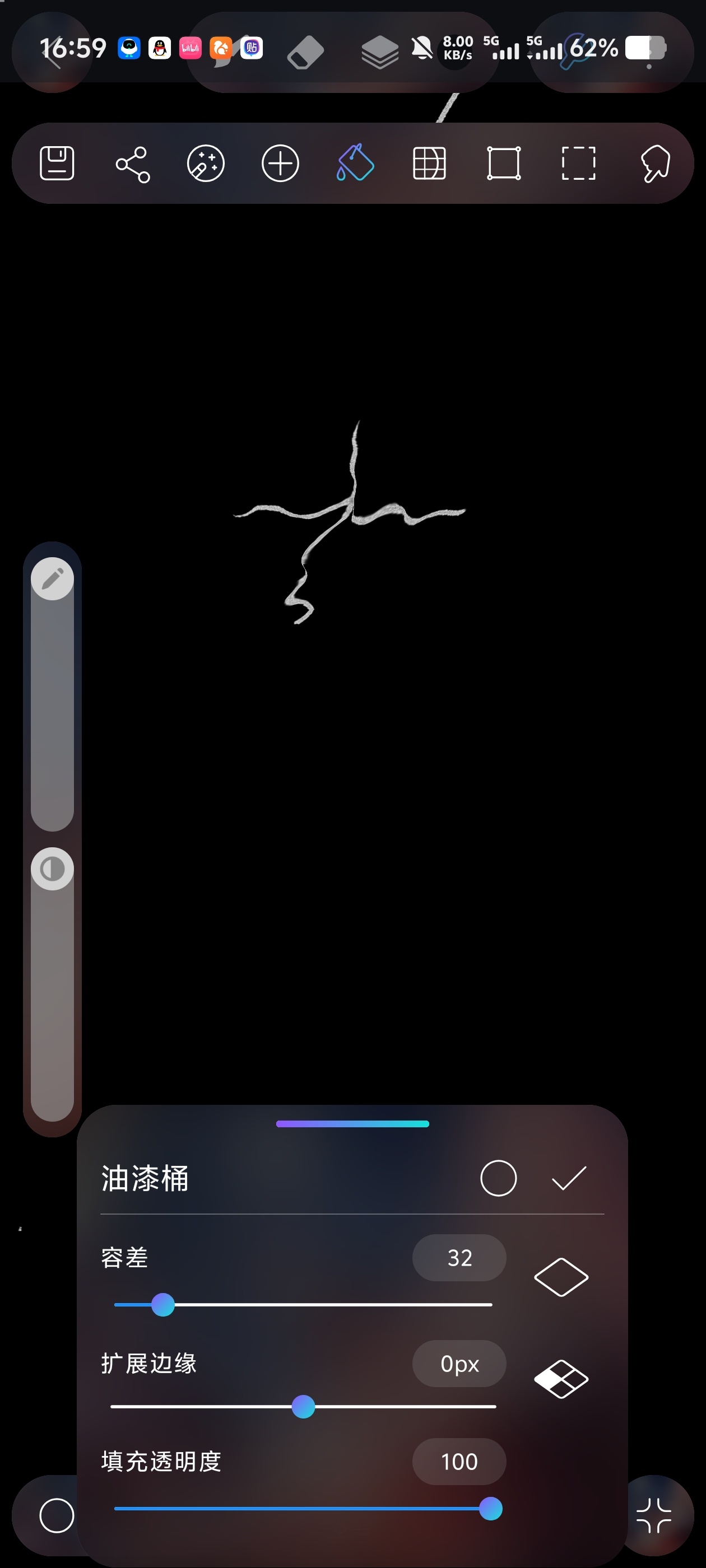The height and width of the screenshot is (1568, 706).
Task: Choose the transform frame tool
Action: pyautogui.click(x=504, y=163)
